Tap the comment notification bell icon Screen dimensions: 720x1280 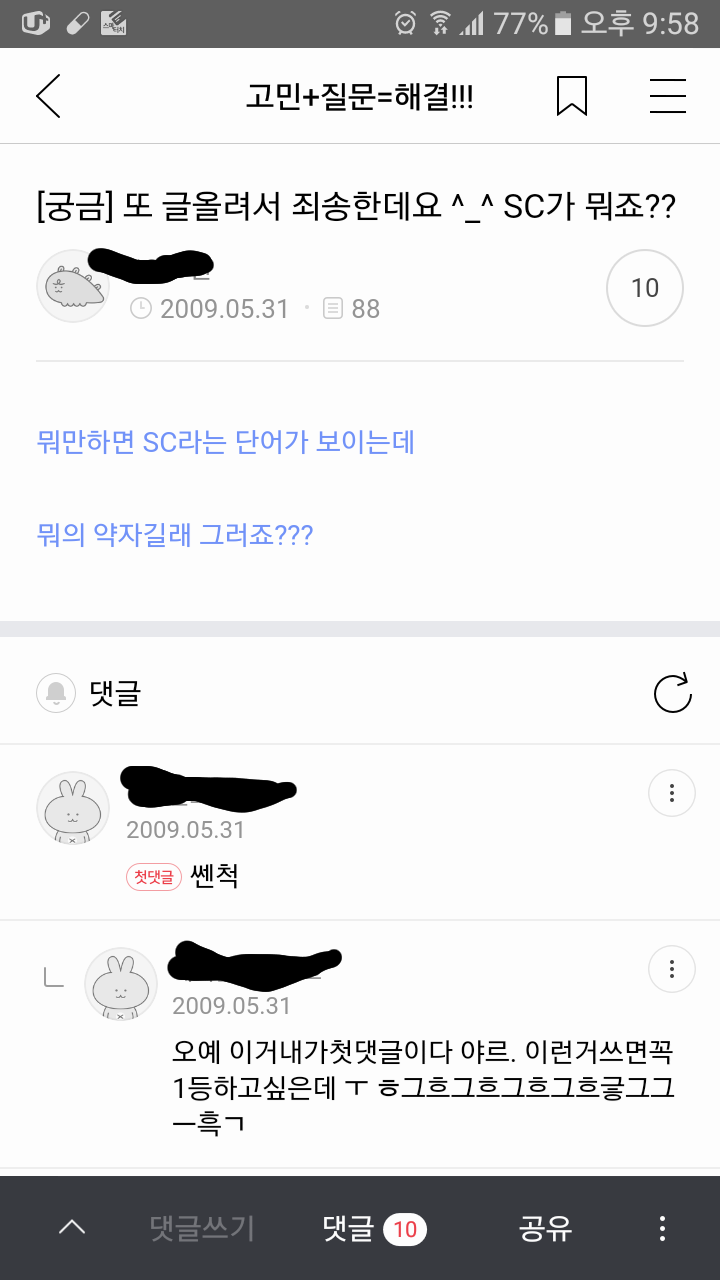pyautogui.click(x=57, y=691)
